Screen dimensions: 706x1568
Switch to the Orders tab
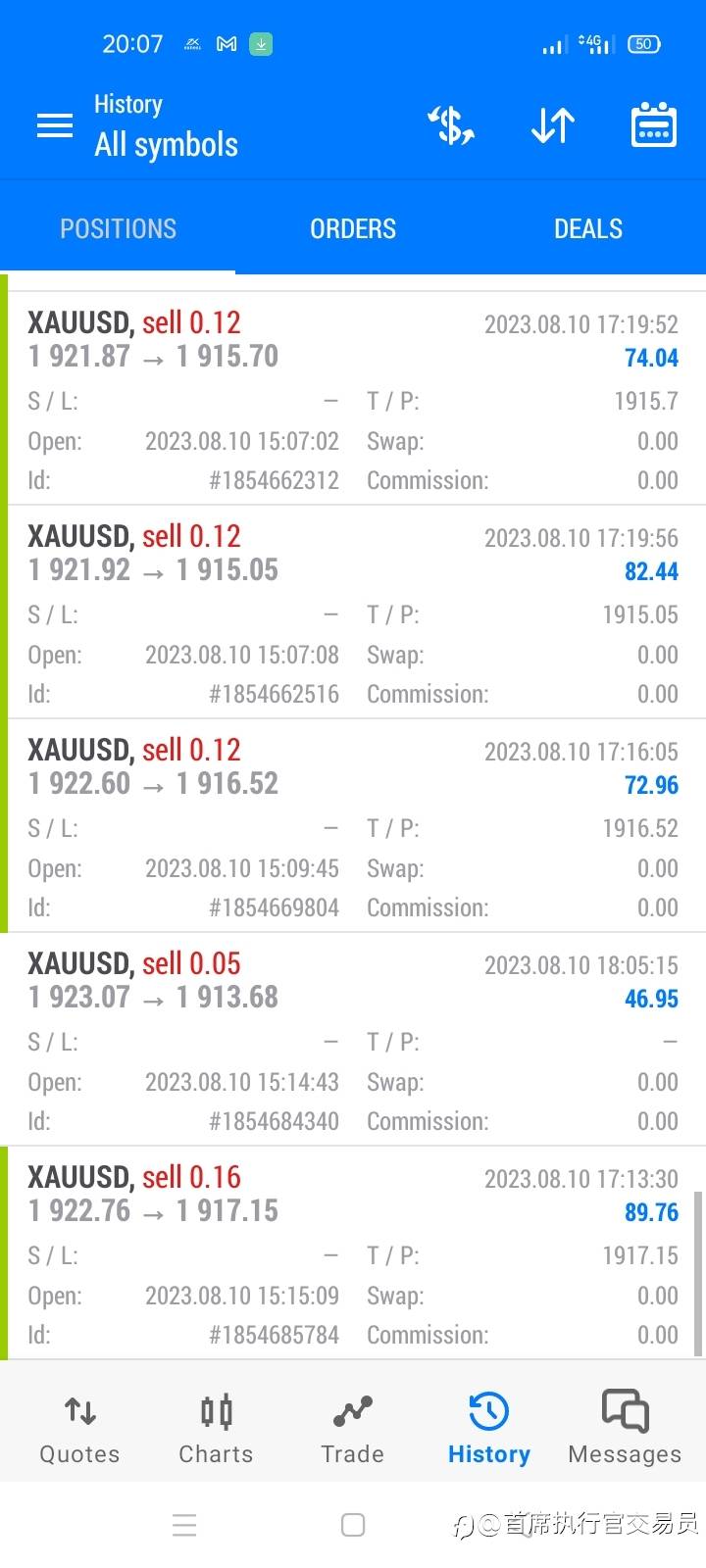pyautogui.click(x=353, y=228)
